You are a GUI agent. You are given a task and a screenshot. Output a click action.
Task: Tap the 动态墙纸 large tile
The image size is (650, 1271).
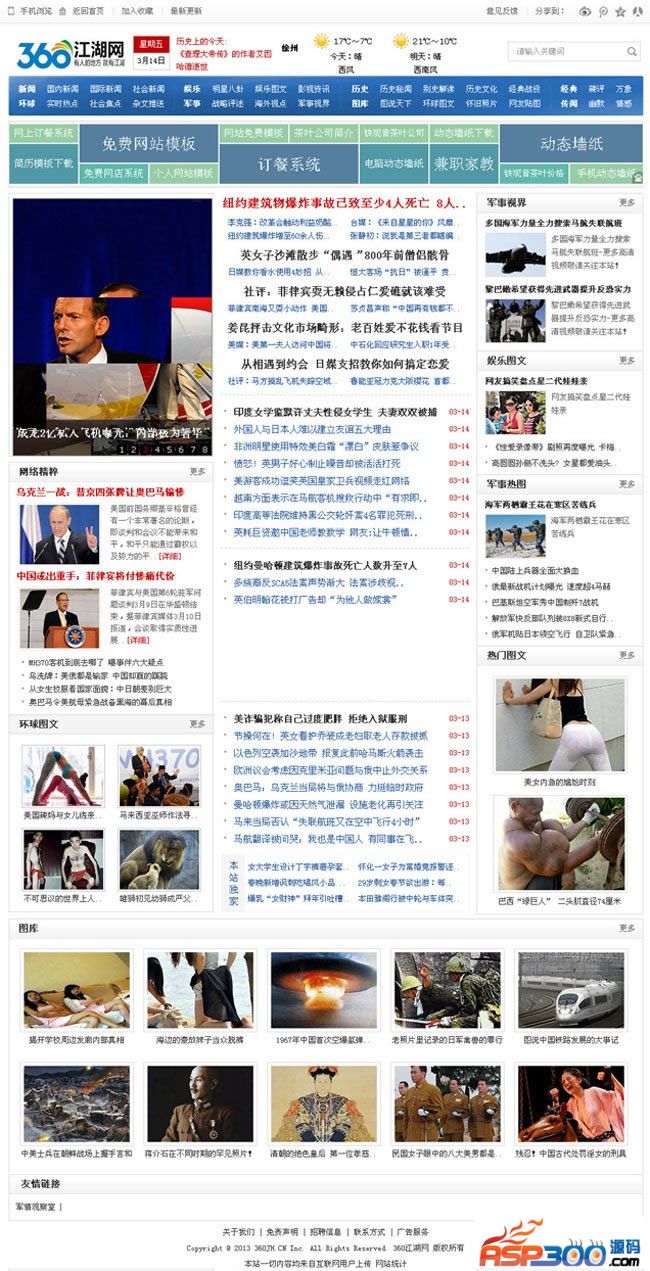pyautogui.click(x=571, y=143)
